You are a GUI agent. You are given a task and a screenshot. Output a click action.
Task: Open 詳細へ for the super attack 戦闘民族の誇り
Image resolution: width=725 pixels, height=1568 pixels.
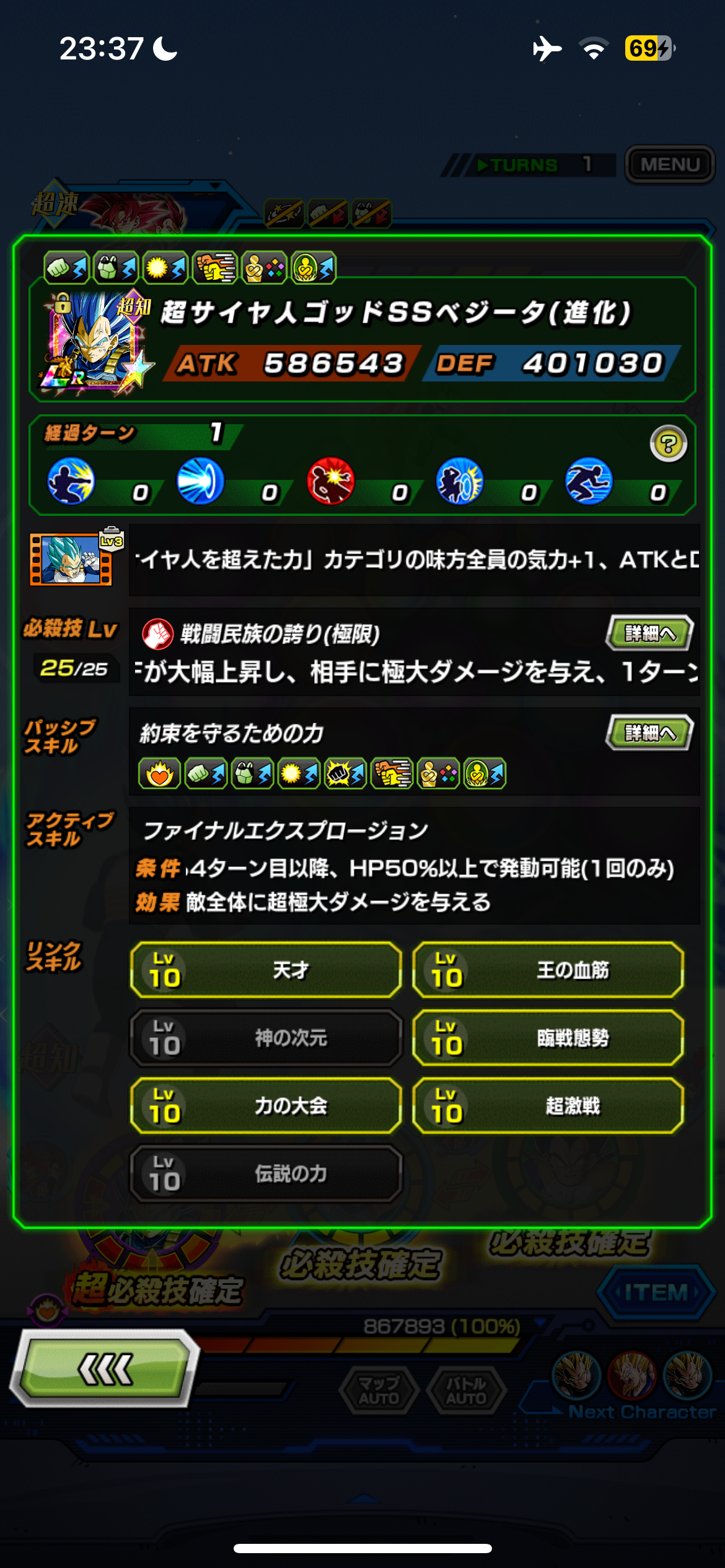[x=649, y=633]
